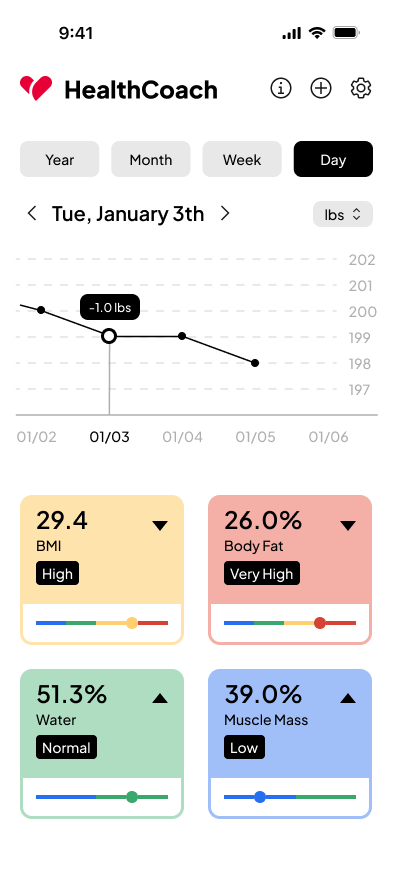
Task: Go to the next day arrow
Action: (225, 213)
